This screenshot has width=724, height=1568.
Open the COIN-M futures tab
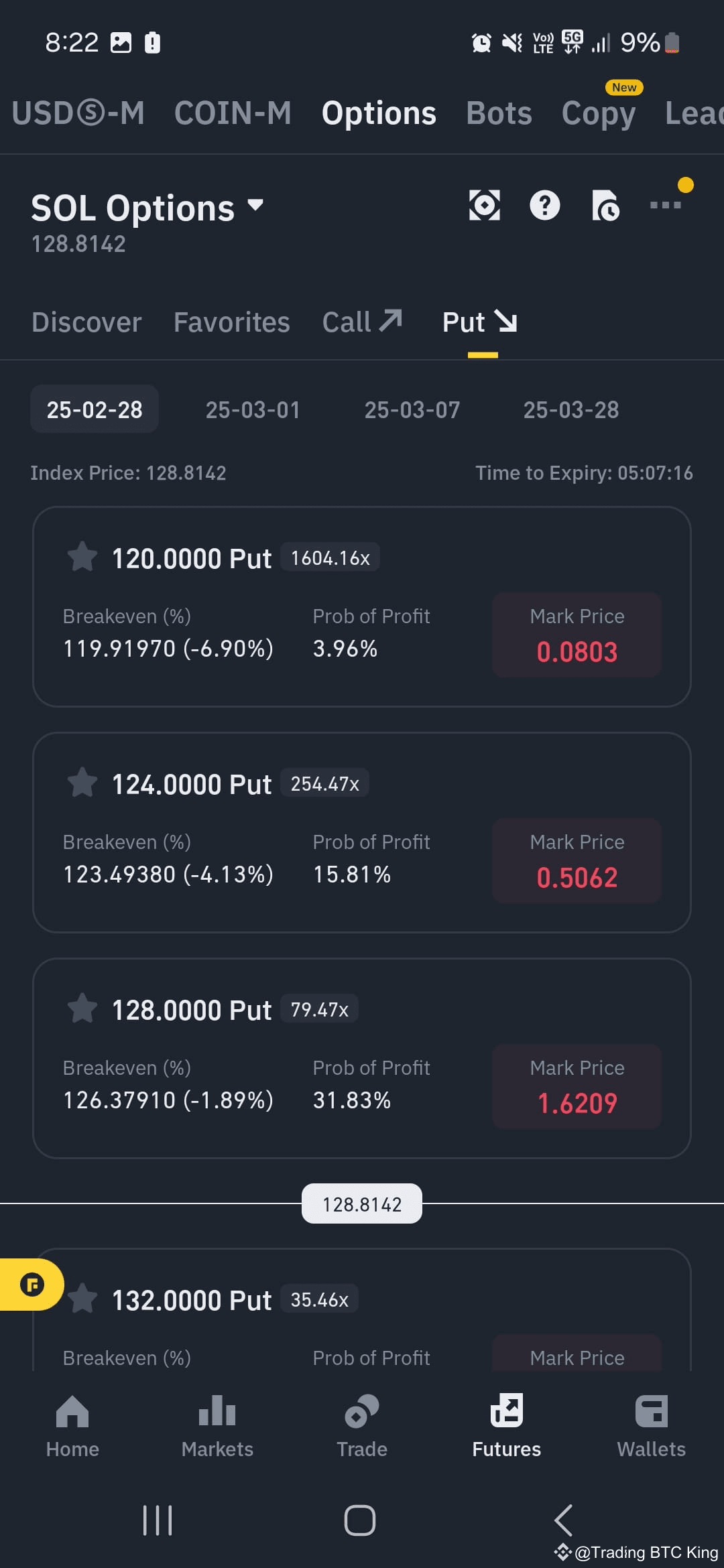pos(233,113)
